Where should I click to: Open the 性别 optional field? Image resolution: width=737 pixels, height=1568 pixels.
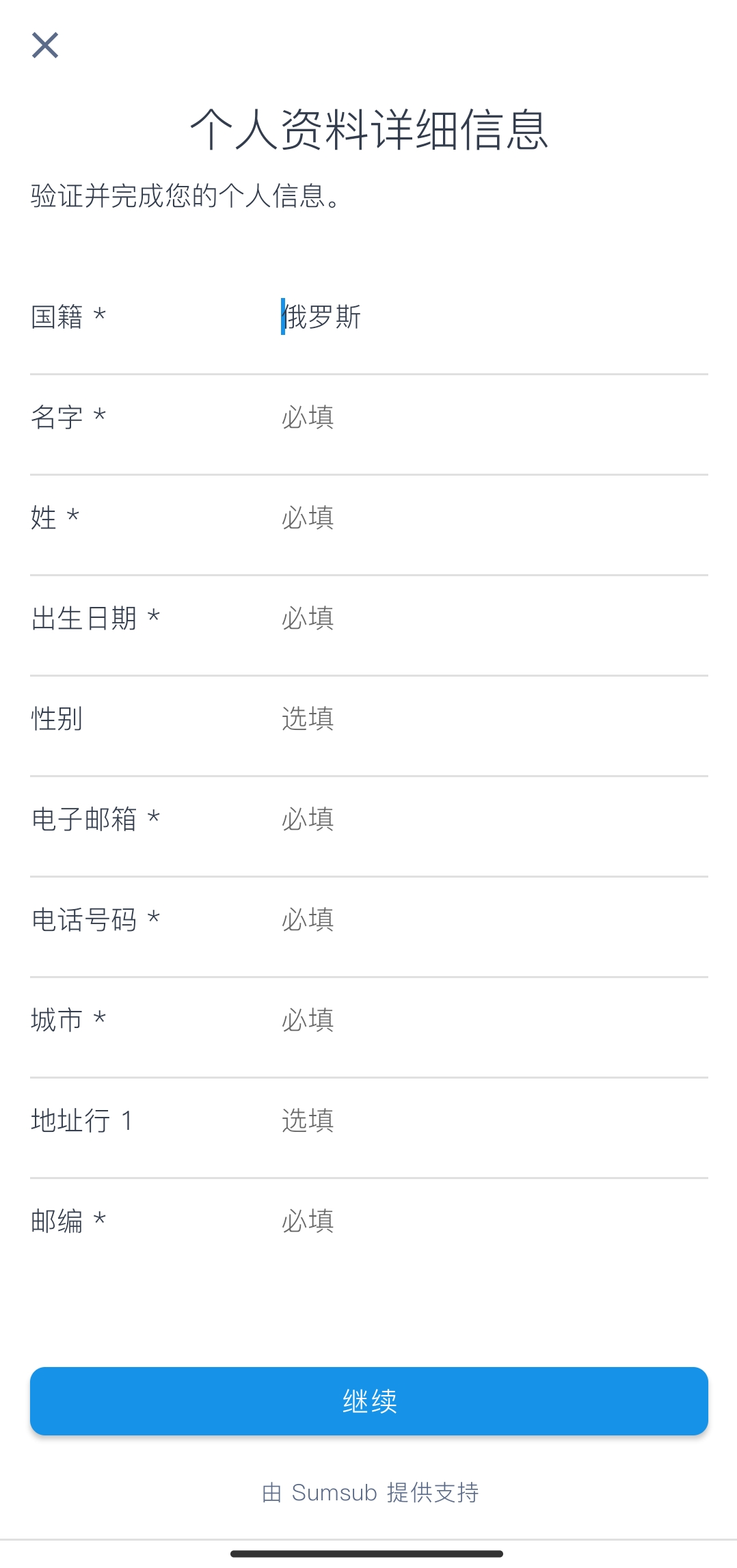coord(494,718)
